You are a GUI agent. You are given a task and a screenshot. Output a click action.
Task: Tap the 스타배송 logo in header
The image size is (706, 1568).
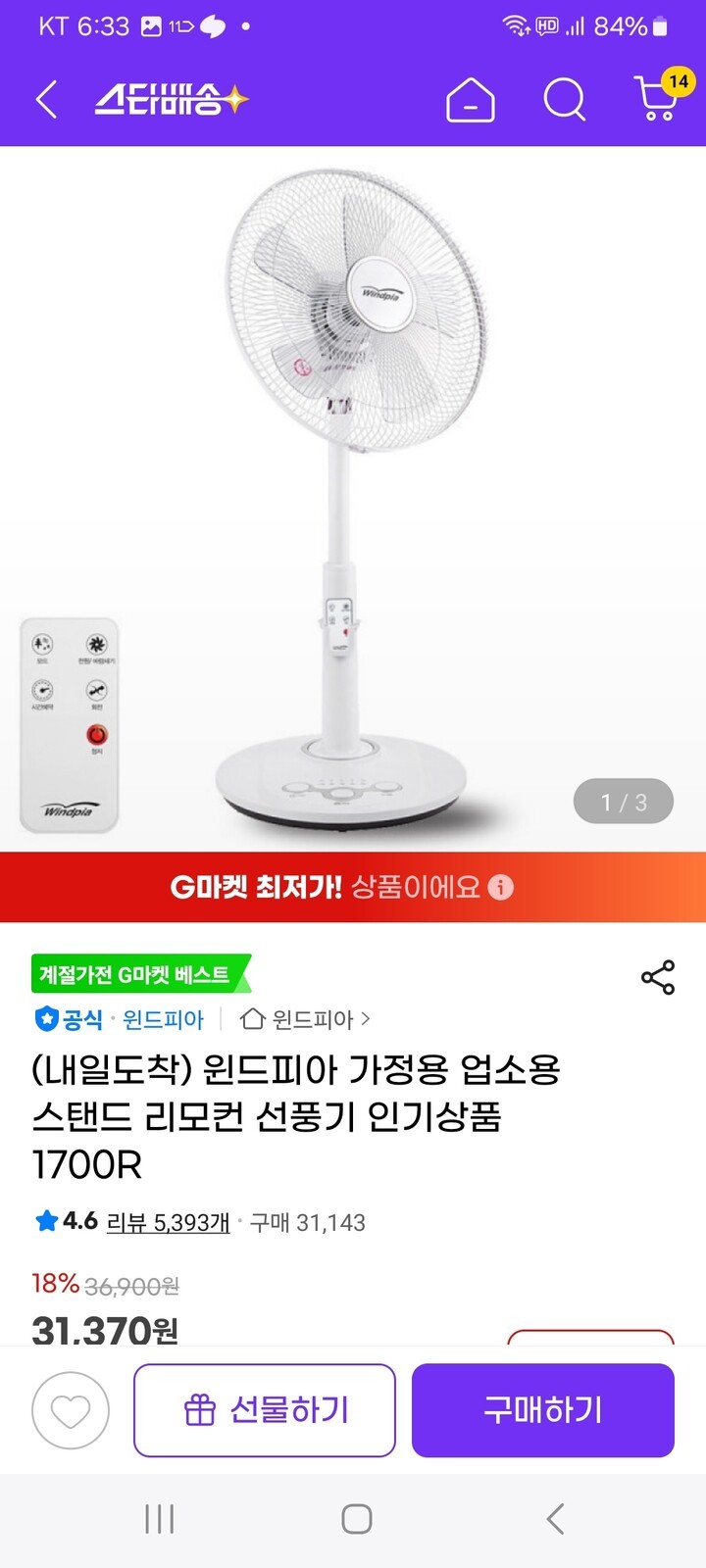(172, 99)
